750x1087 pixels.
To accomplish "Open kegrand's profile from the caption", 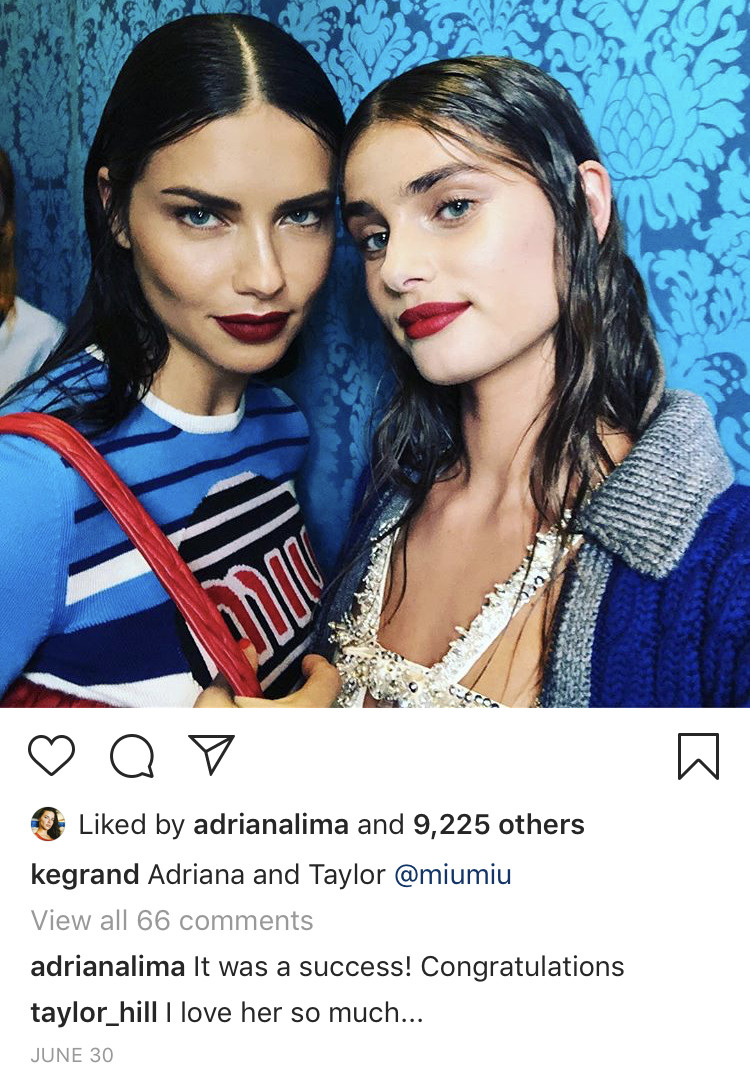I will pyautogui.click(x=85, y=875).
